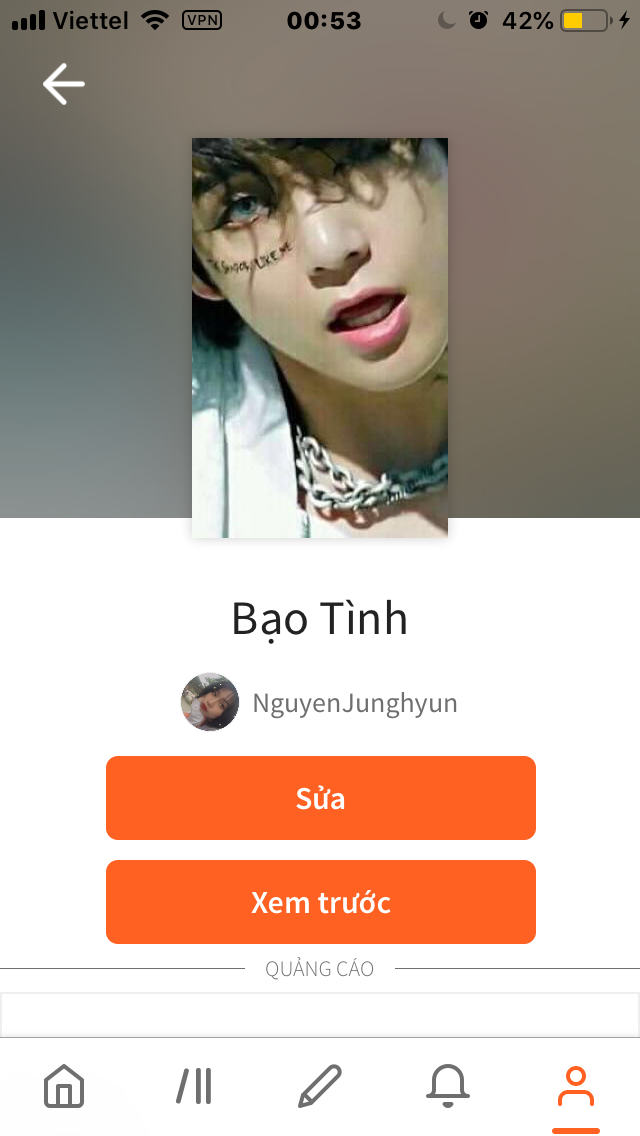
Task: Open the notifications bell tab
Action: coord(448,1086)
